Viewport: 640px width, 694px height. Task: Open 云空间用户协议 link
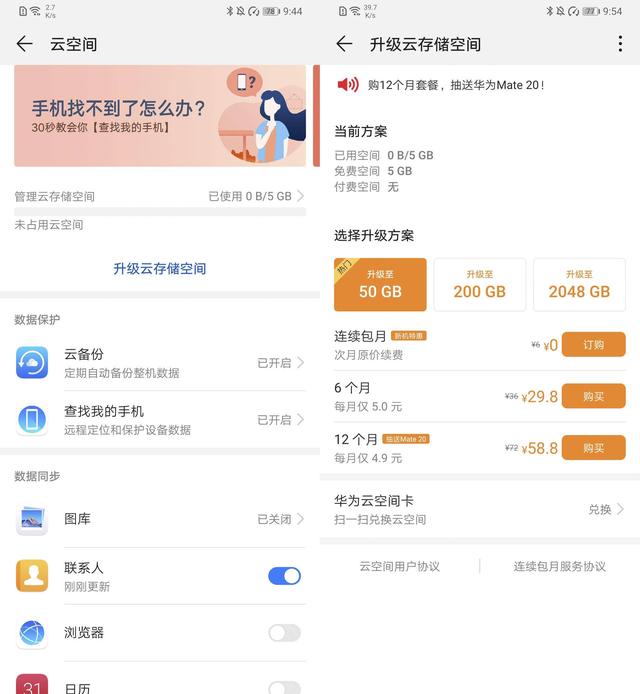point(400,566)
